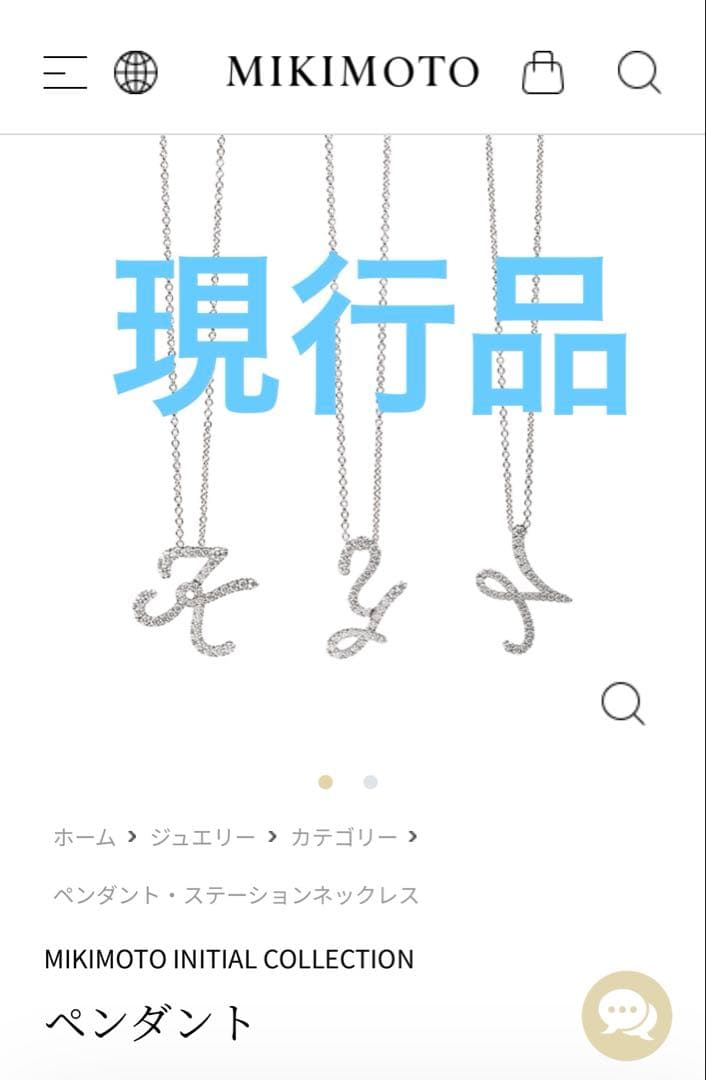
Task: Open the globe language selector
Action: (x=135, y=72)
